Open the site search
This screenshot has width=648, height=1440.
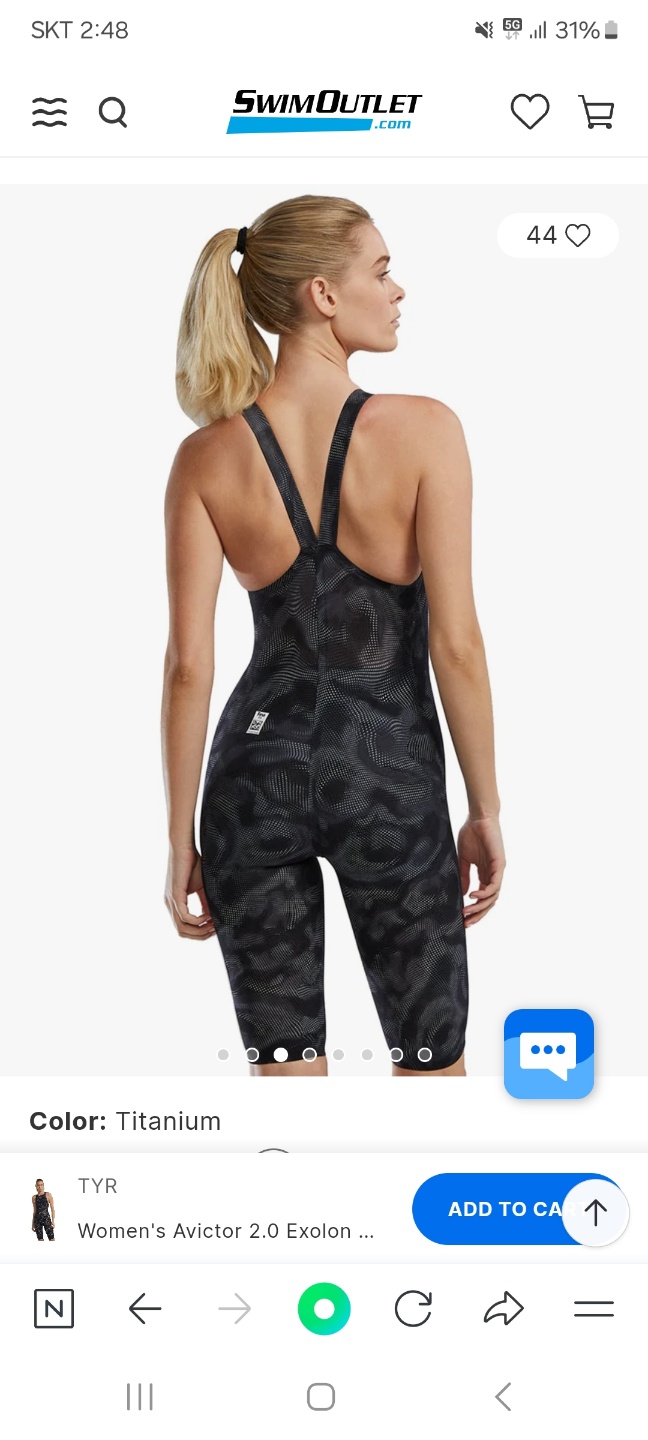tap(113, 113)
